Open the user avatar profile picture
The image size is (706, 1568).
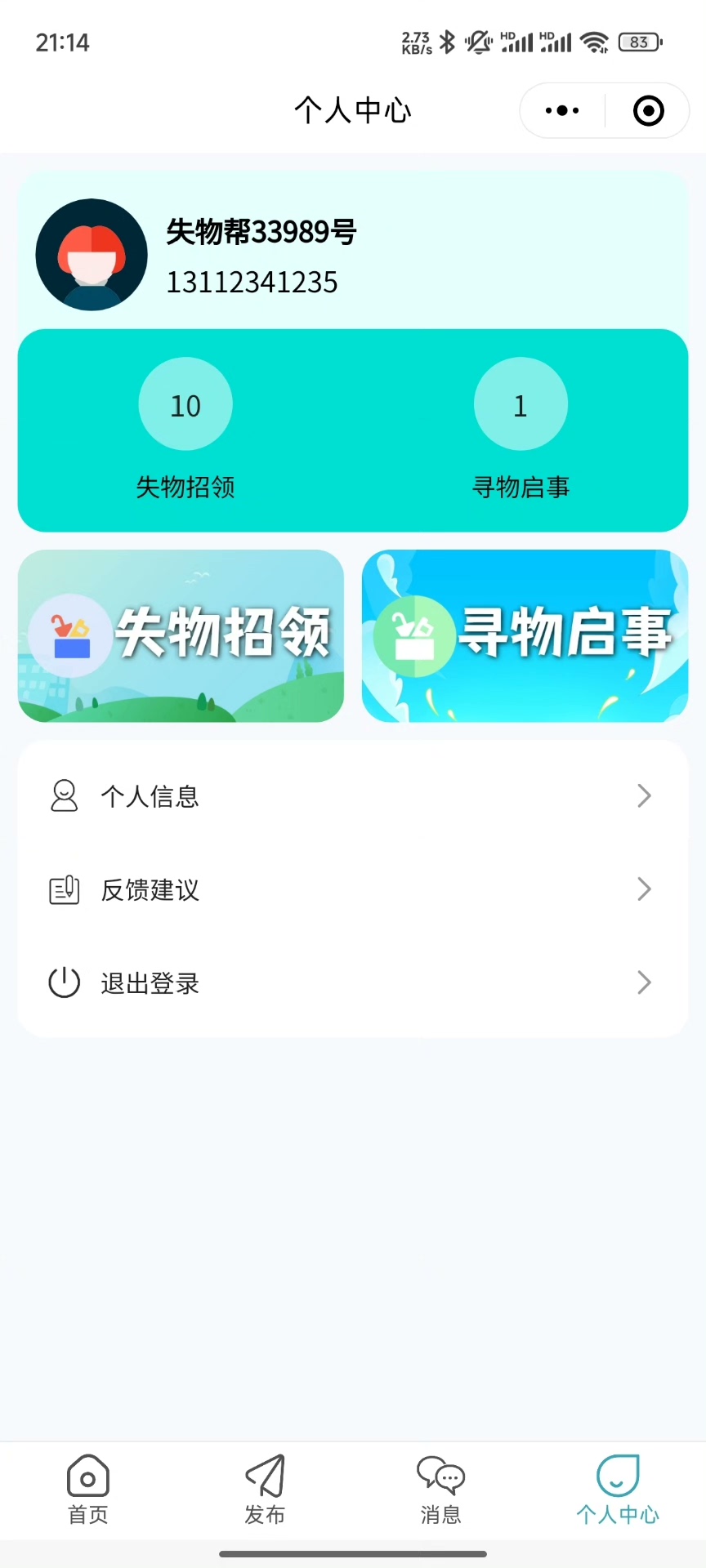(x=92, y=255)
